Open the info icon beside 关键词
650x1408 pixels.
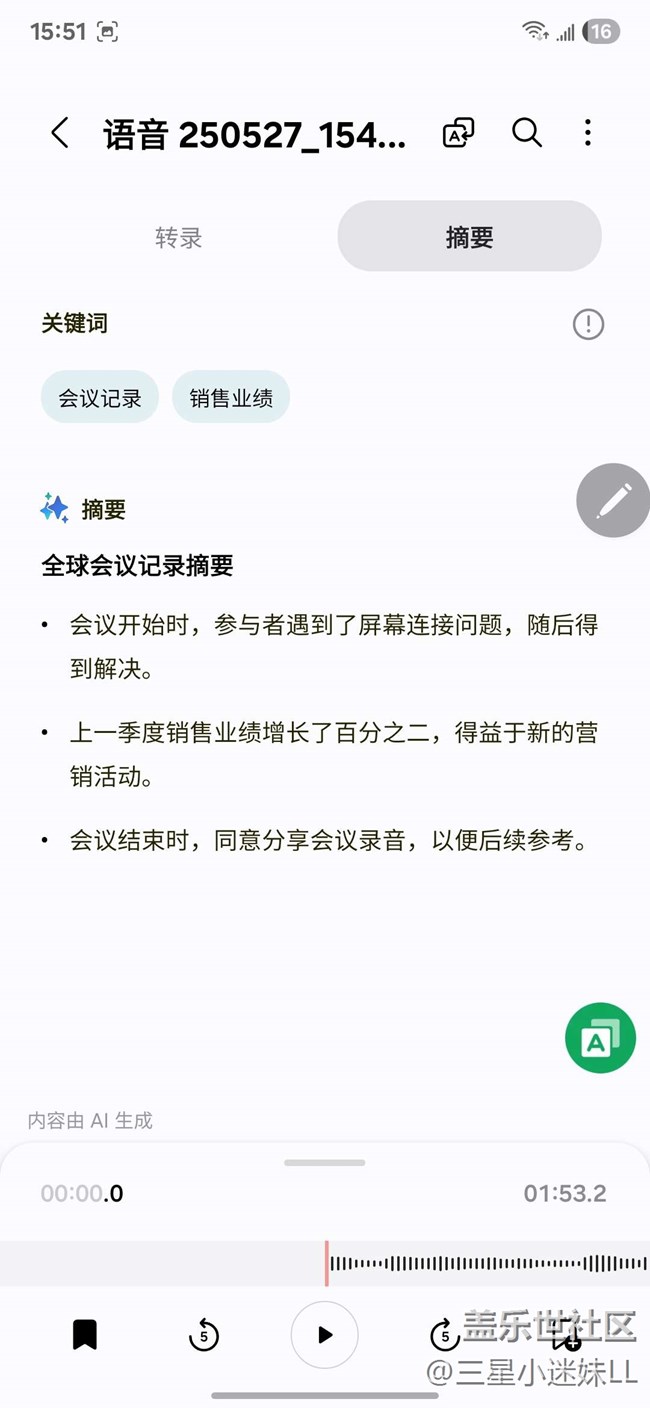tap(588, 324)
